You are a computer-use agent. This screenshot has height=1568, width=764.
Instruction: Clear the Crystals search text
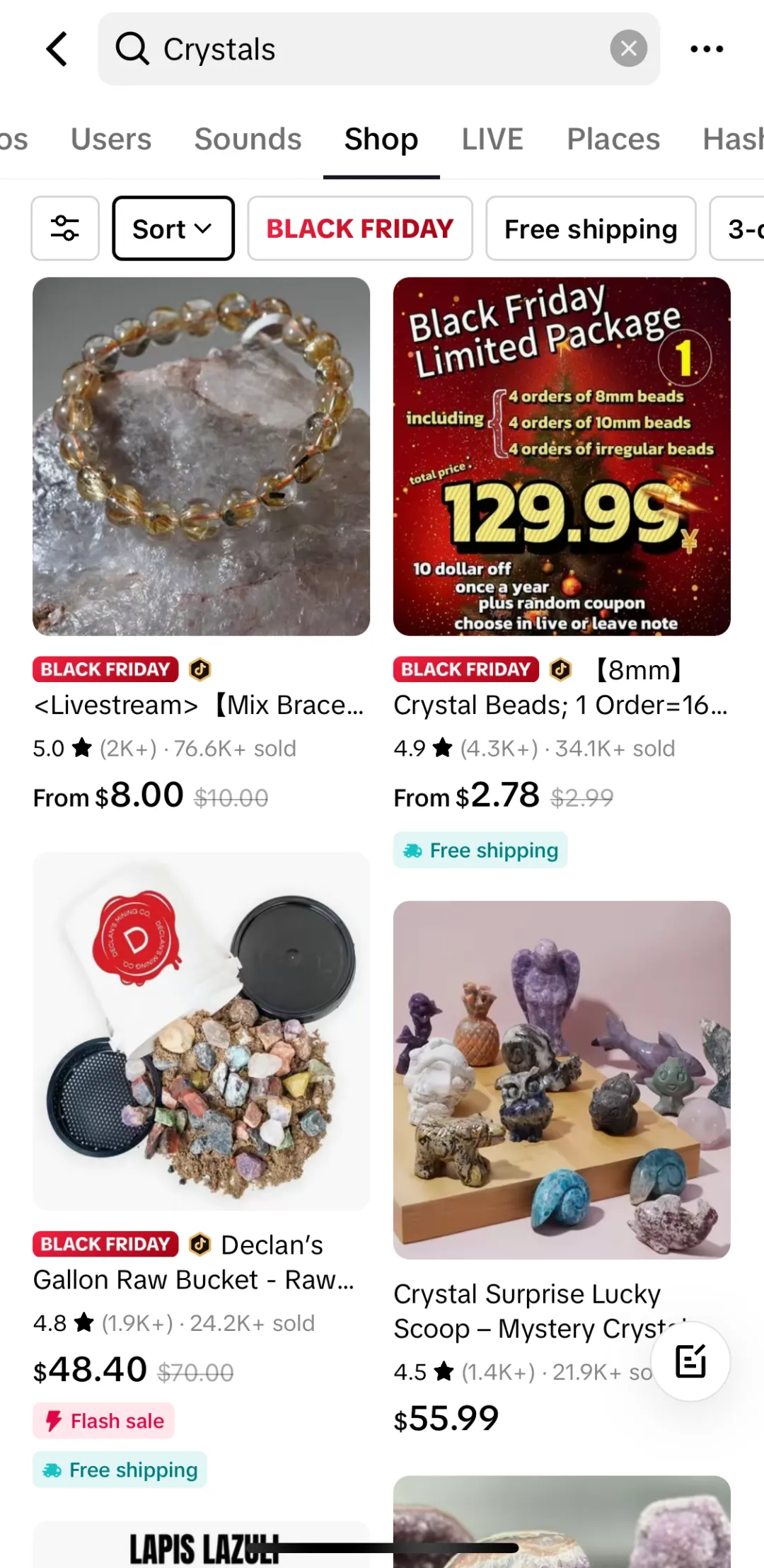click(x=628, y=49)
